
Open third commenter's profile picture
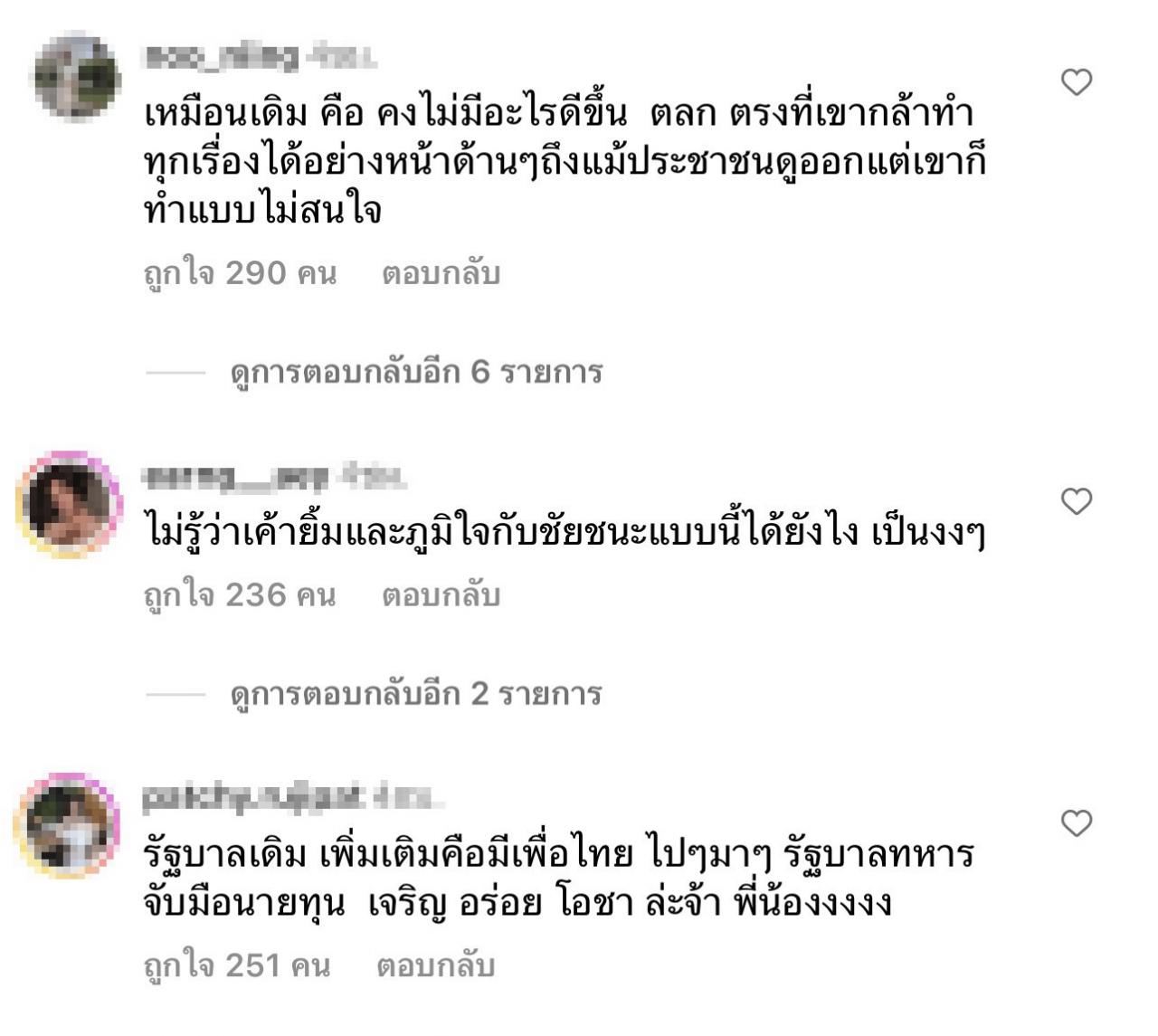67,825
